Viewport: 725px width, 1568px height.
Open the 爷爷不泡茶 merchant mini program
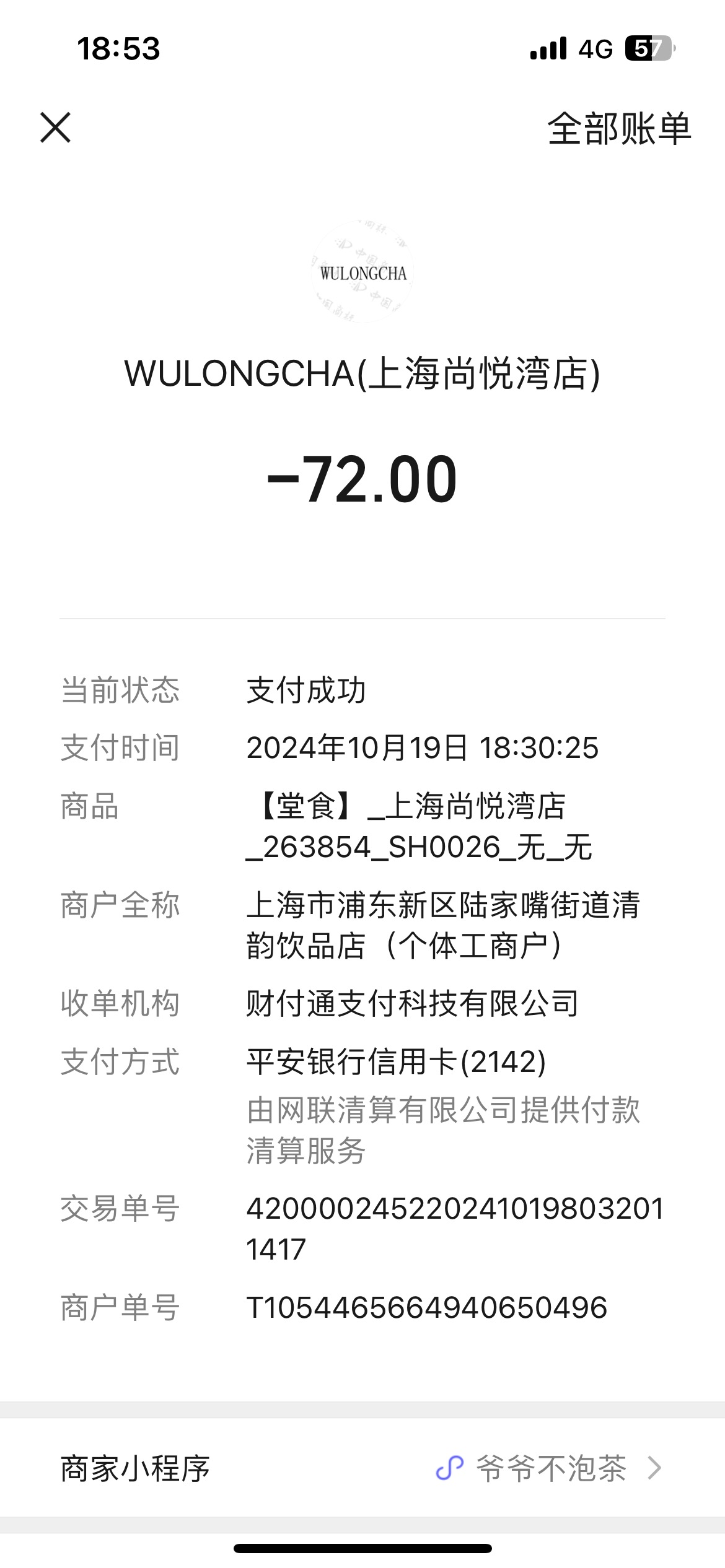pyautogui.click(x=362, y=1468)
